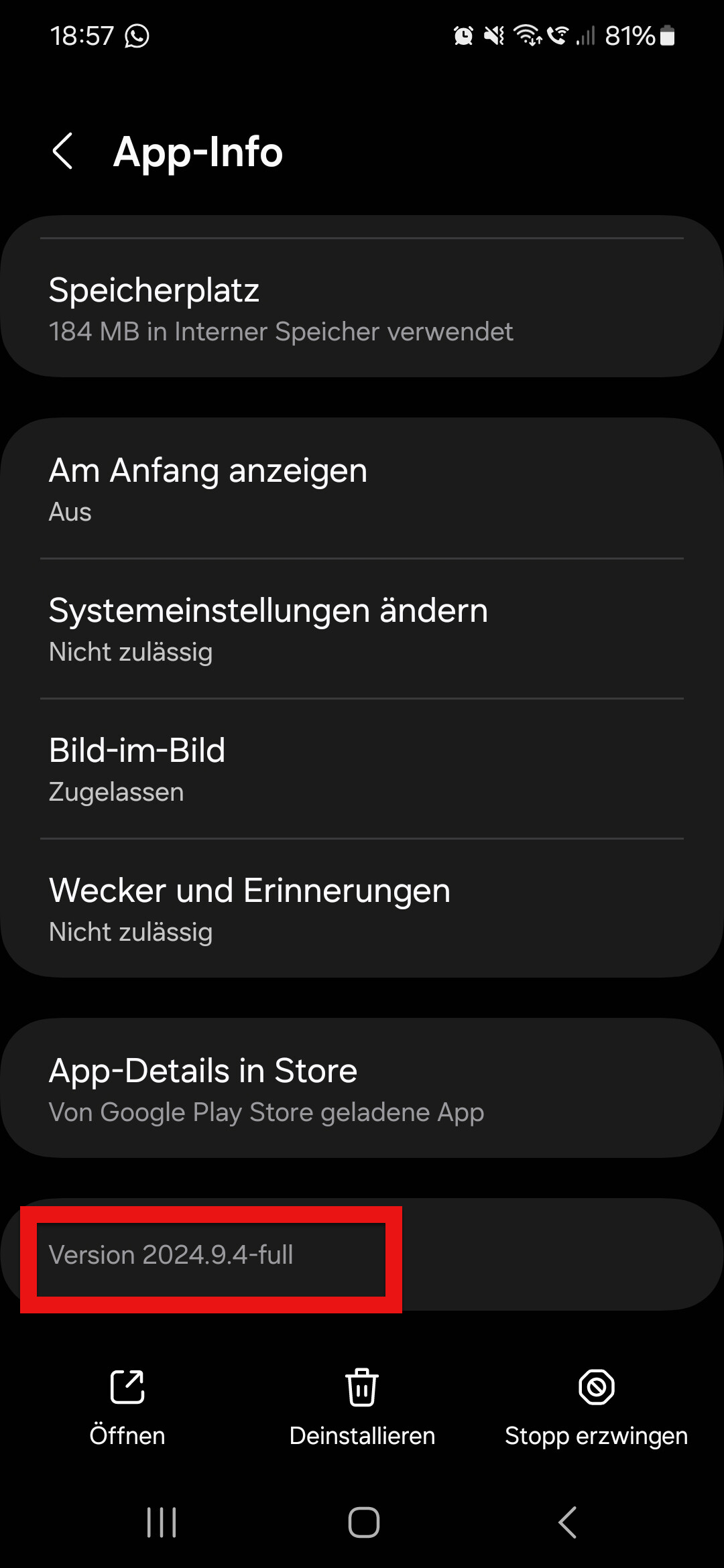This screenshot has height=1568, width=724.
Task: Go back from the App-Info screen
Action: 63,151
